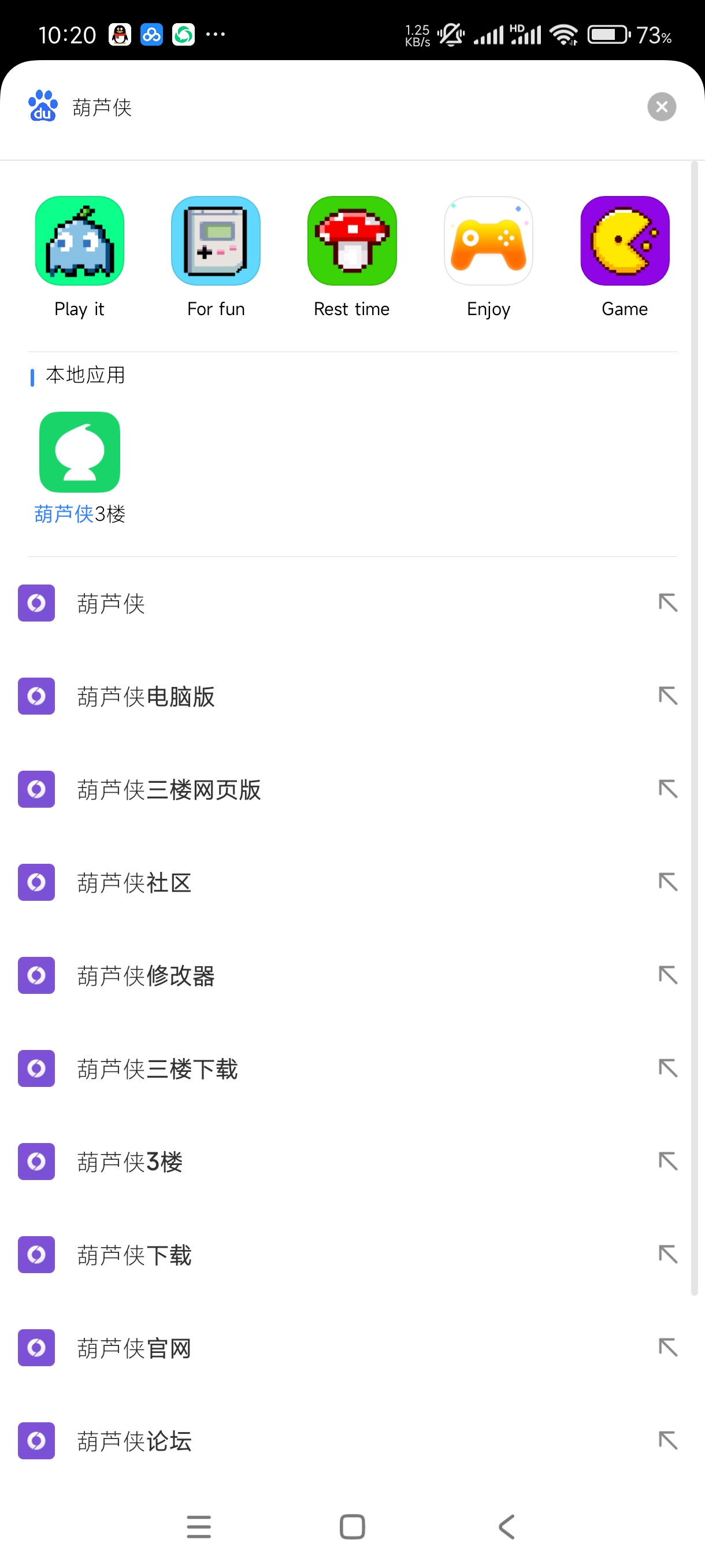705x1568 pixels.
Task: Open the Play it game shortcut
Action: click(x=79, y=241)
